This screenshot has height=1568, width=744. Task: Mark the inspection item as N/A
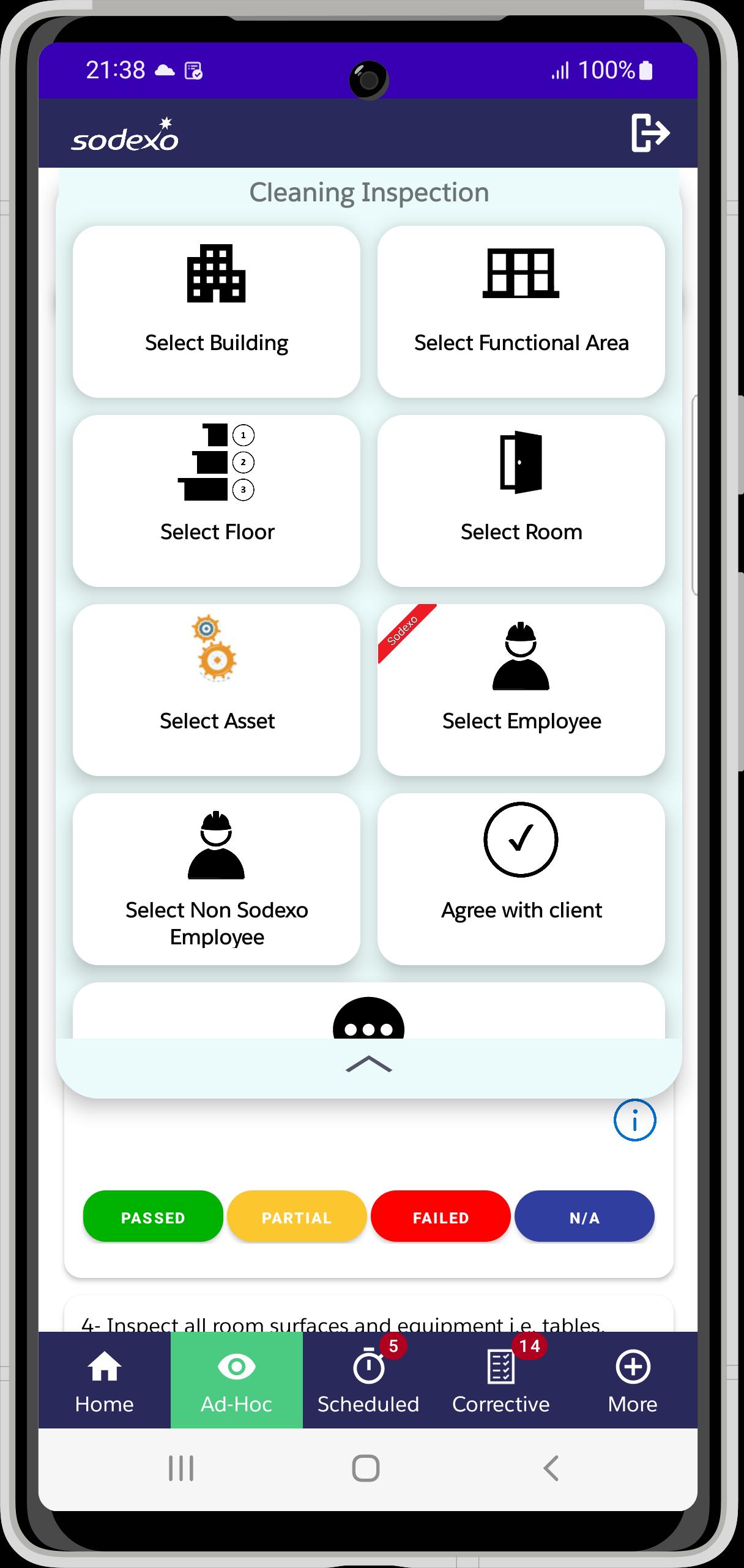point(584,1217)
